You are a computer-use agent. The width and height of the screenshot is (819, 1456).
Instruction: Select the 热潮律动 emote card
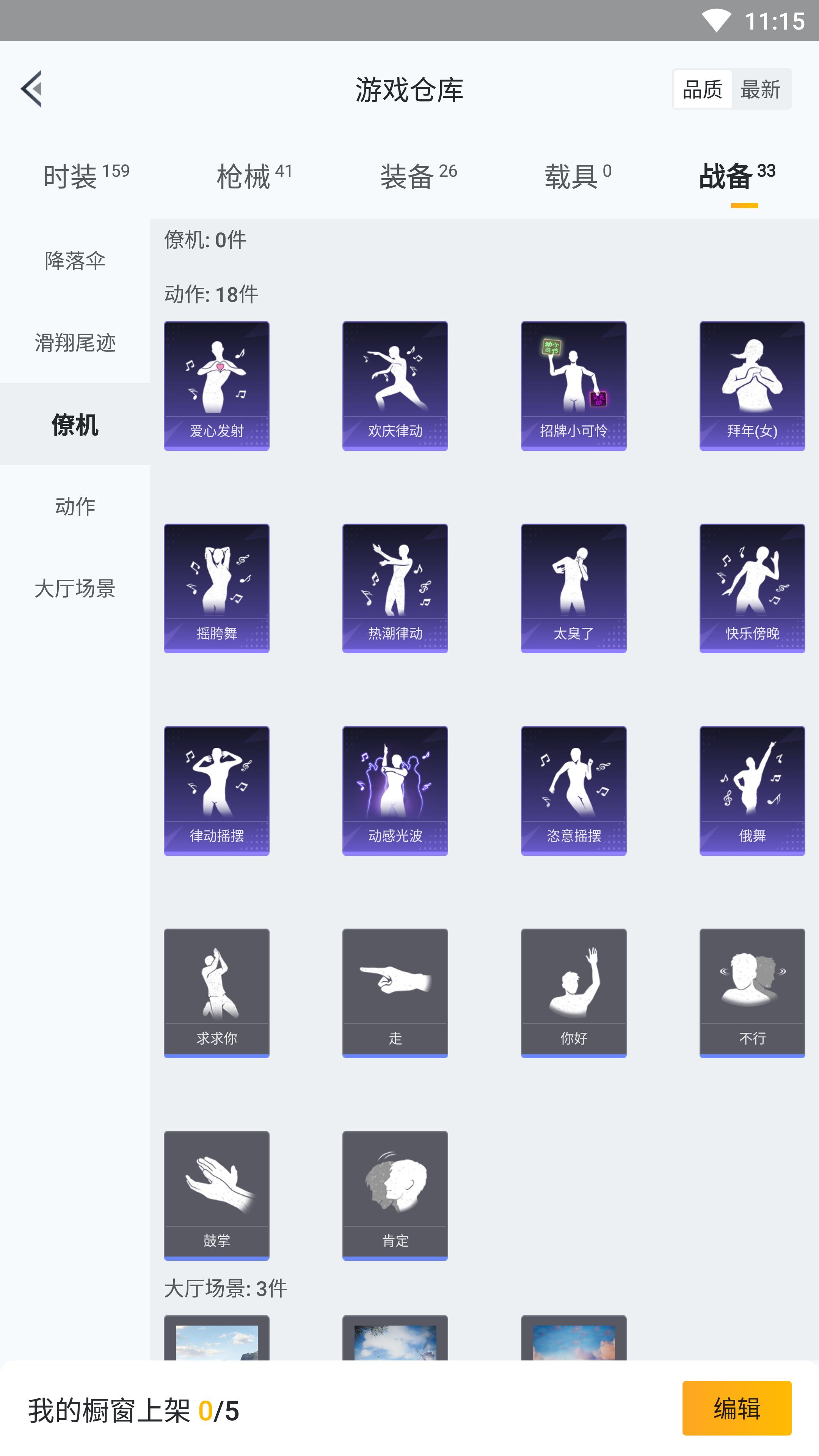pyautogui.click(x=394, y=588)
